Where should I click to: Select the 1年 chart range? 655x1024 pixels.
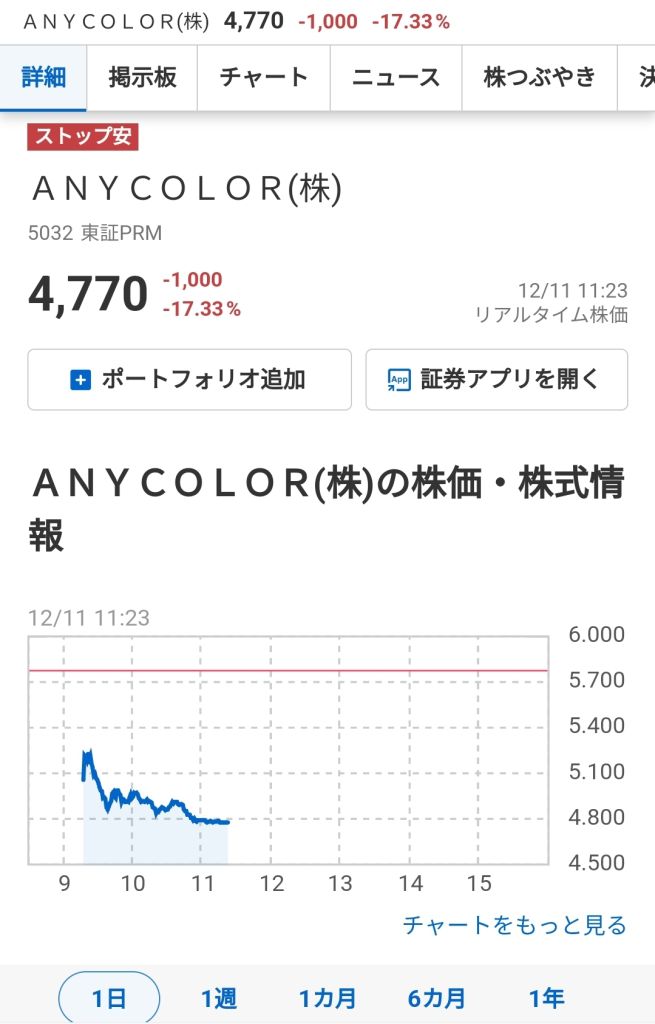pyautogui.click(x=546, y=997)
